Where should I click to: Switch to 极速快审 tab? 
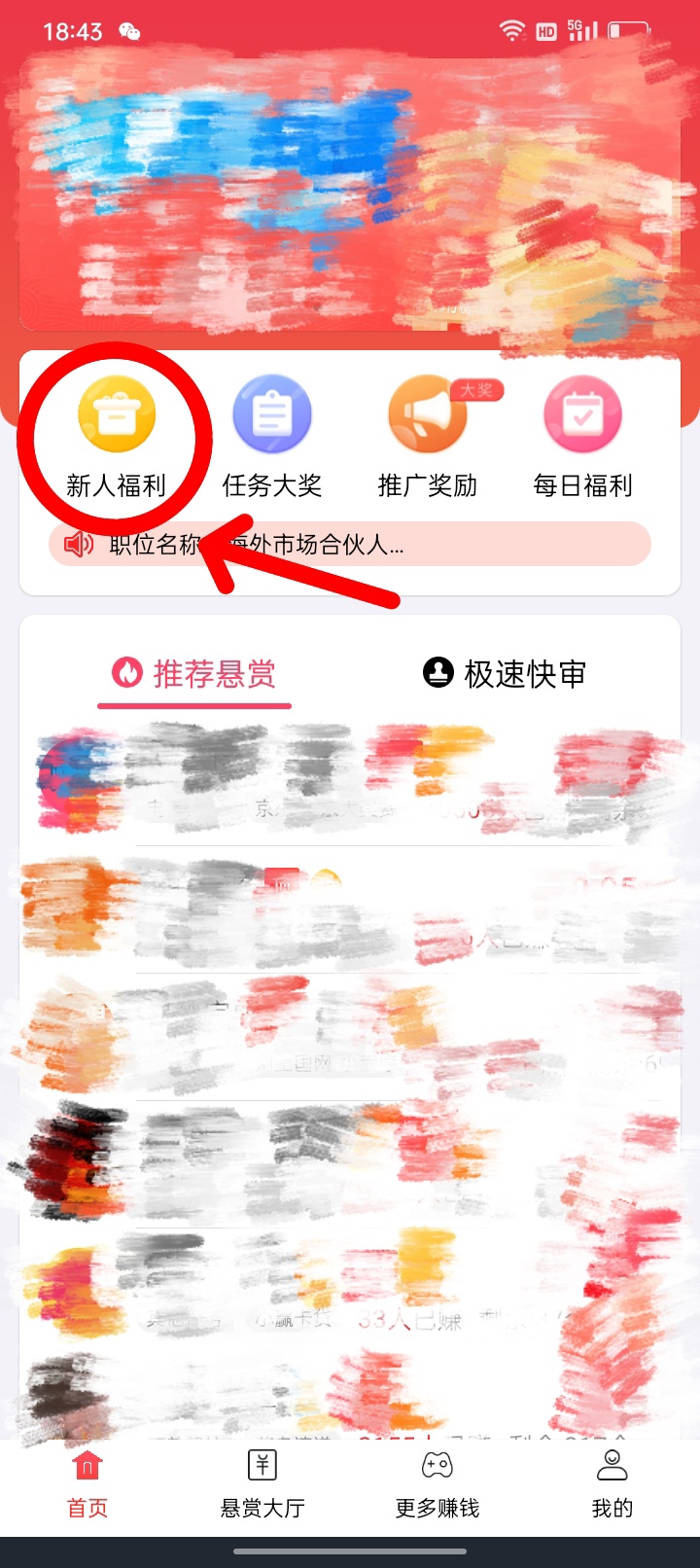pyautogui.click(x=506, y=673)
